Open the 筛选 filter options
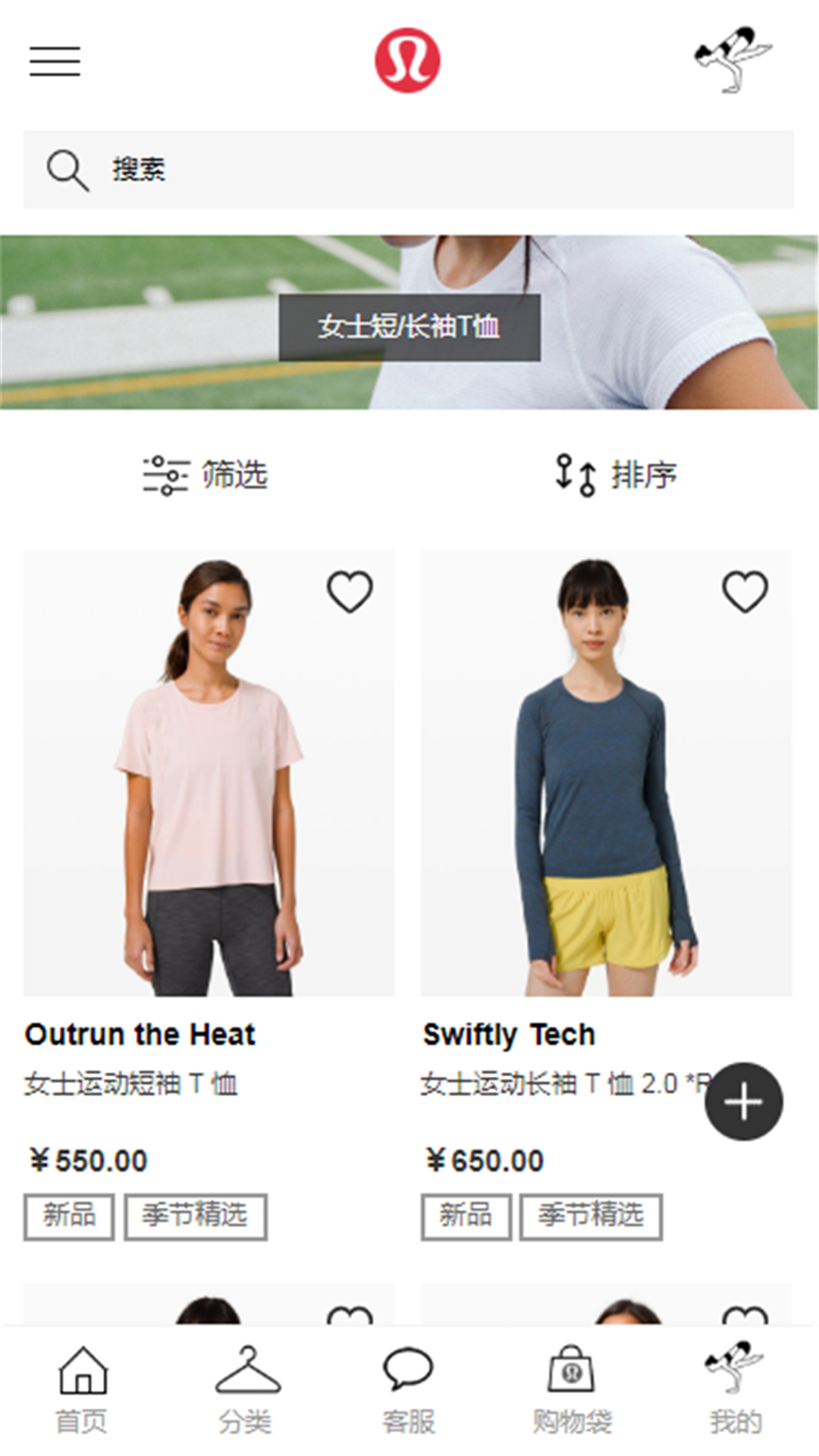 (x=206, y=475)
